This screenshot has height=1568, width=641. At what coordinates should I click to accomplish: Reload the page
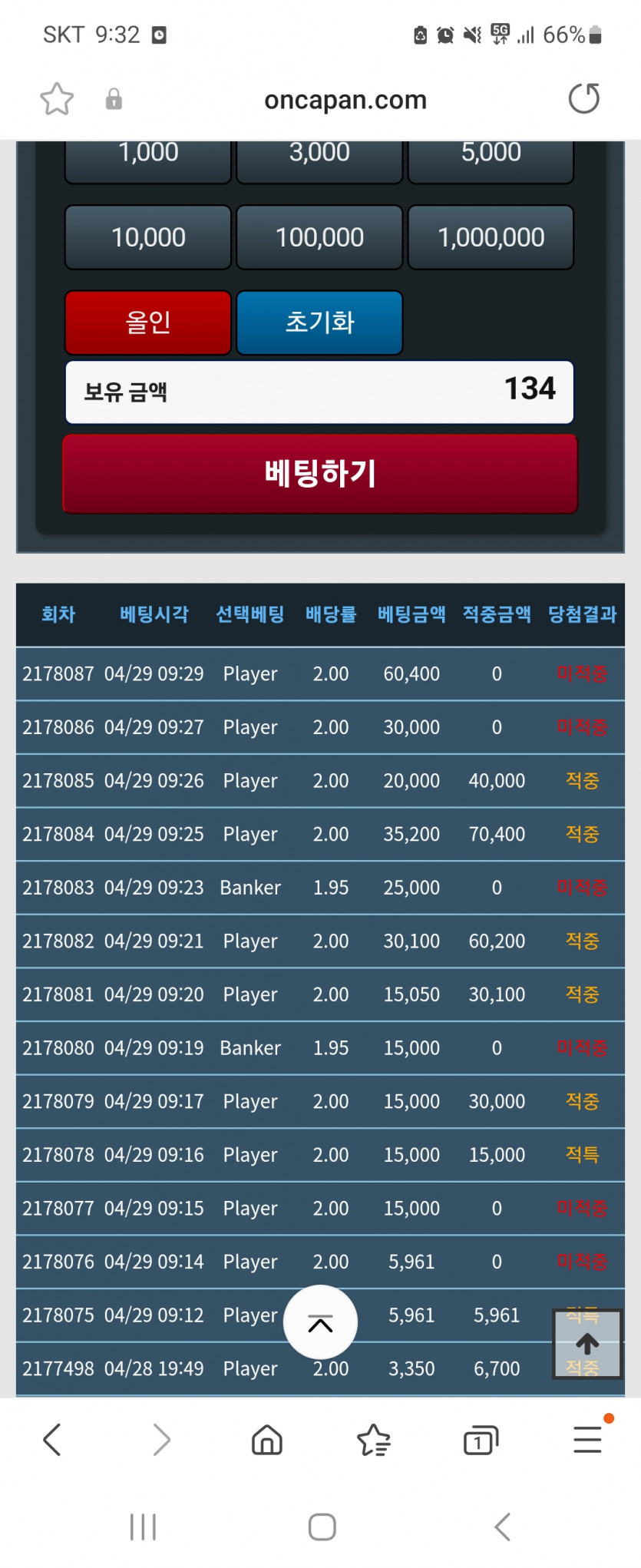(x=583, y=99)
